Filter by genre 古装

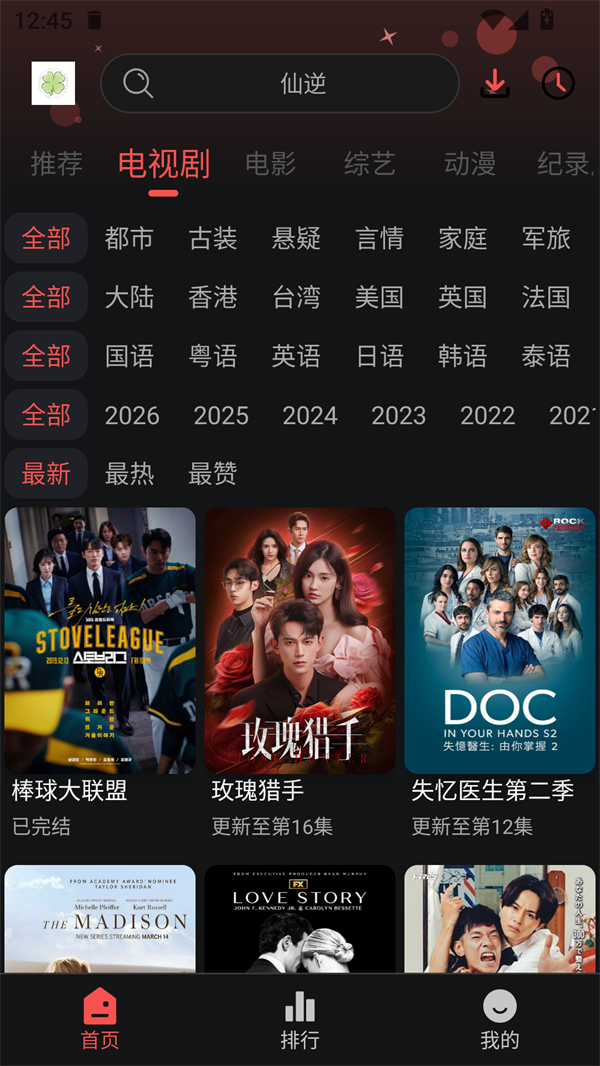pos(213,238)
